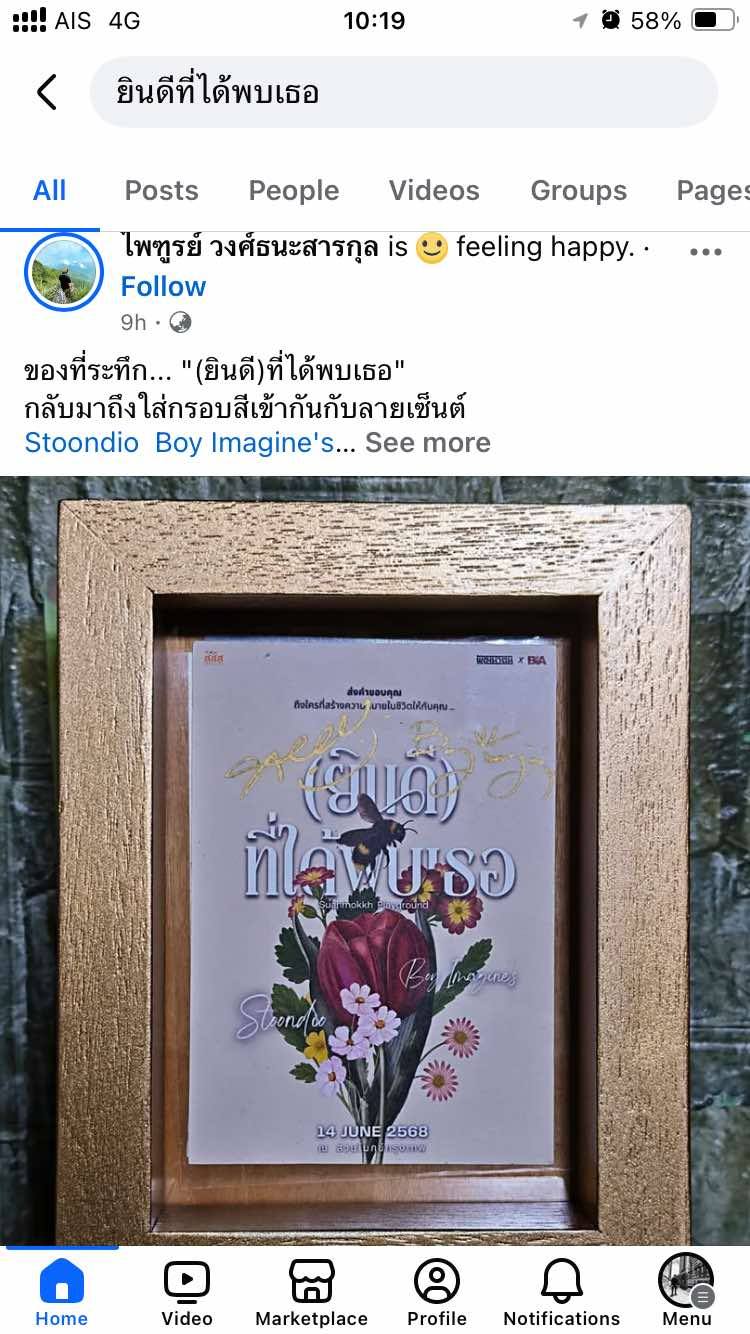
Task: Go back from search results
Action: point(46,92)
